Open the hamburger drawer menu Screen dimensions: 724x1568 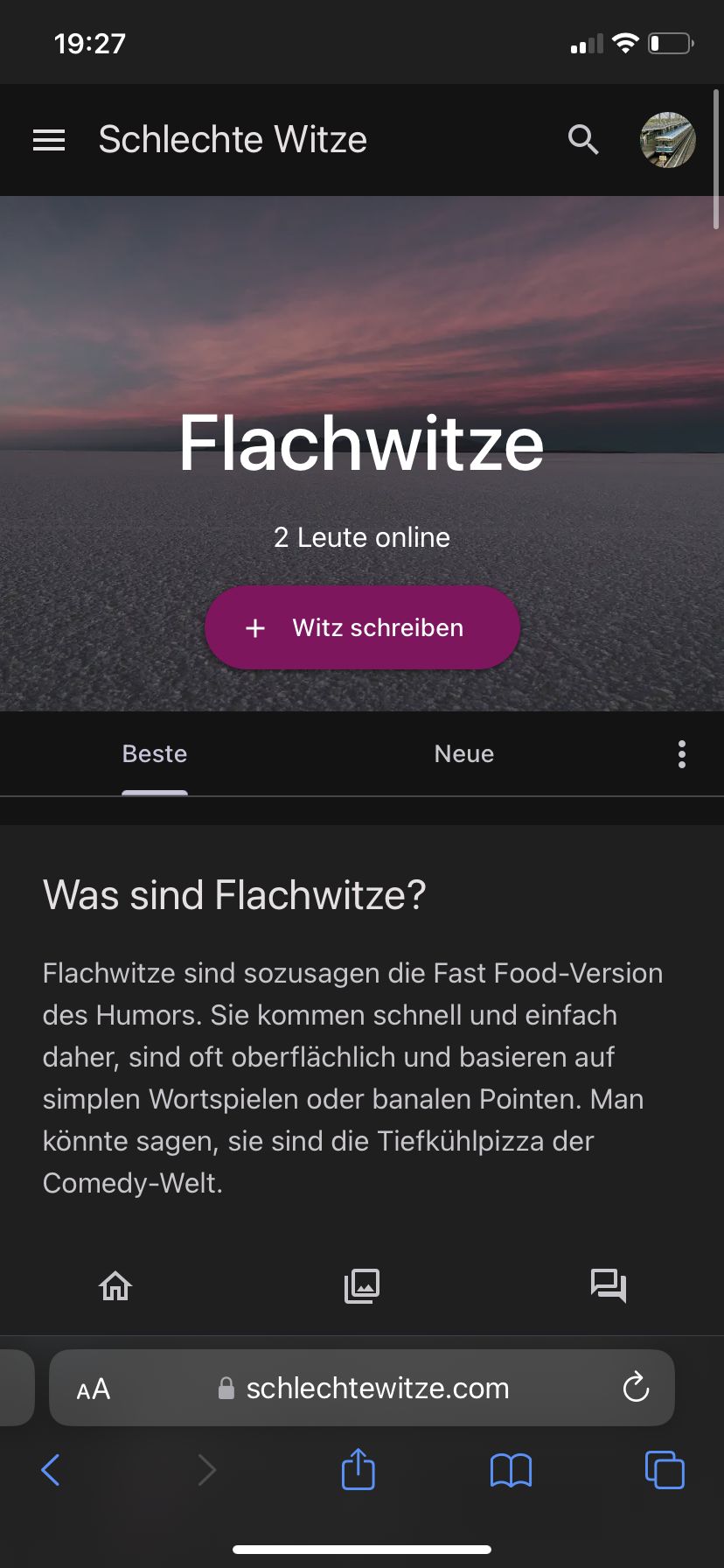pos(49,140)
